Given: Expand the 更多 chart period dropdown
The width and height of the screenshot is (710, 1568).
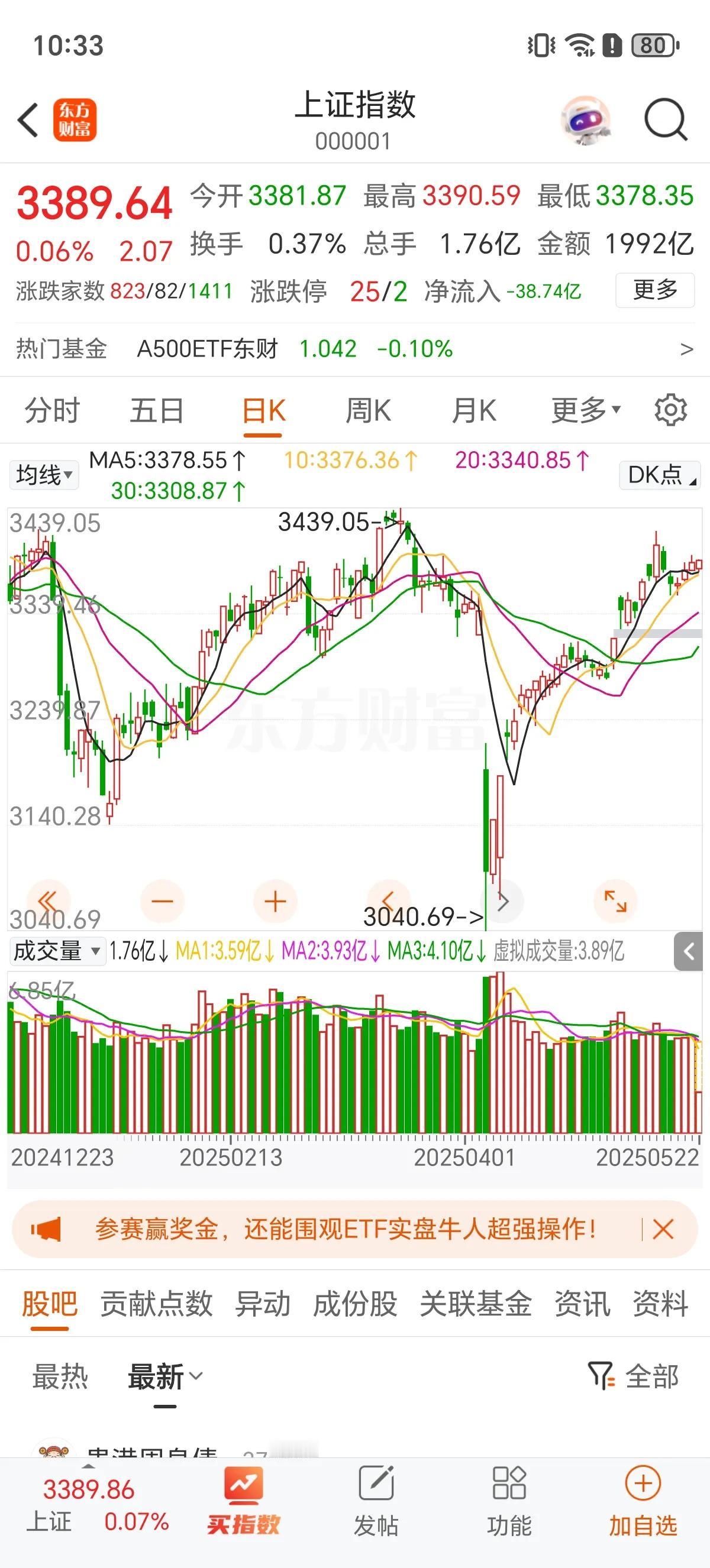Looking at the screenshot, I should click(x=586, y=410).
